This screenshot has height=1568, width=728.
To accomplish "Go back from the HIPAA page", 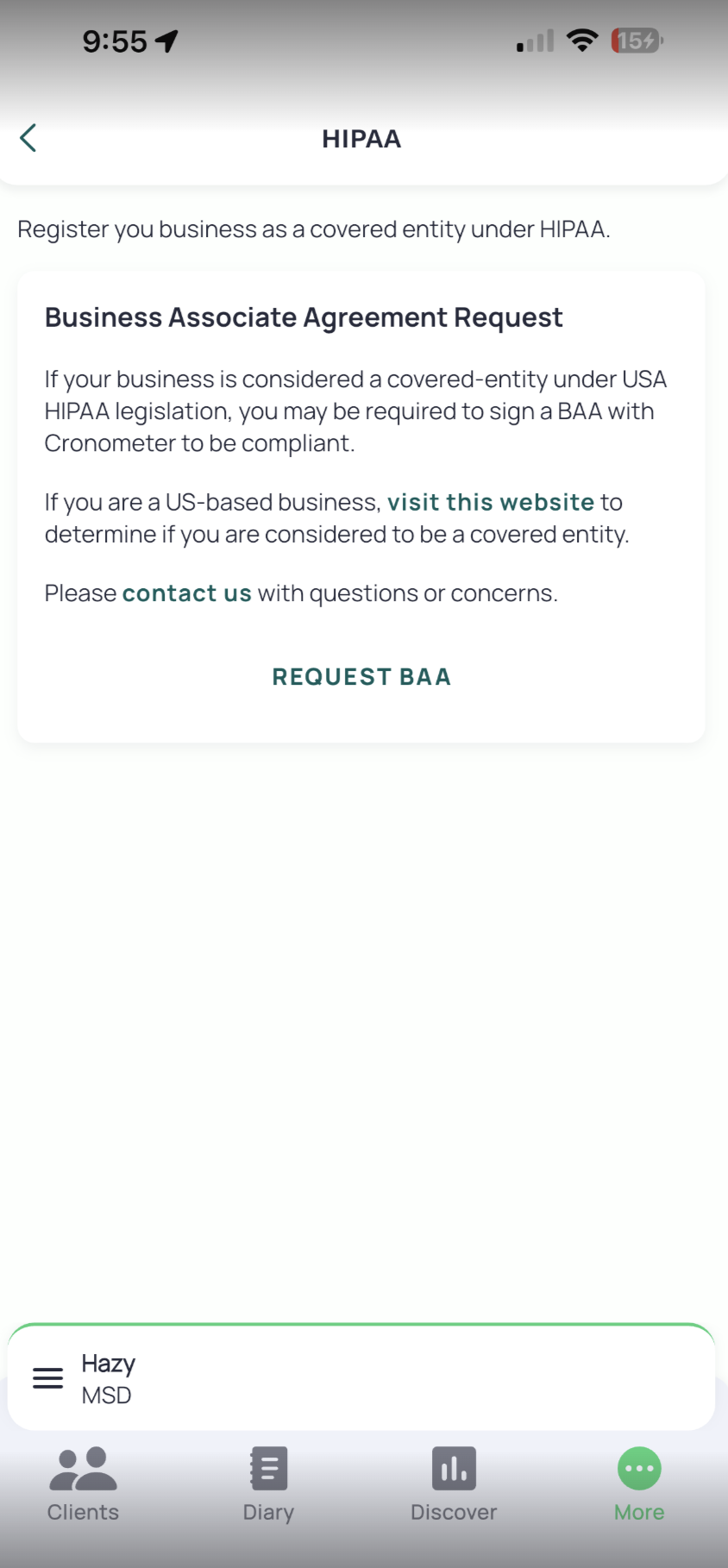I will click(28, 138).
